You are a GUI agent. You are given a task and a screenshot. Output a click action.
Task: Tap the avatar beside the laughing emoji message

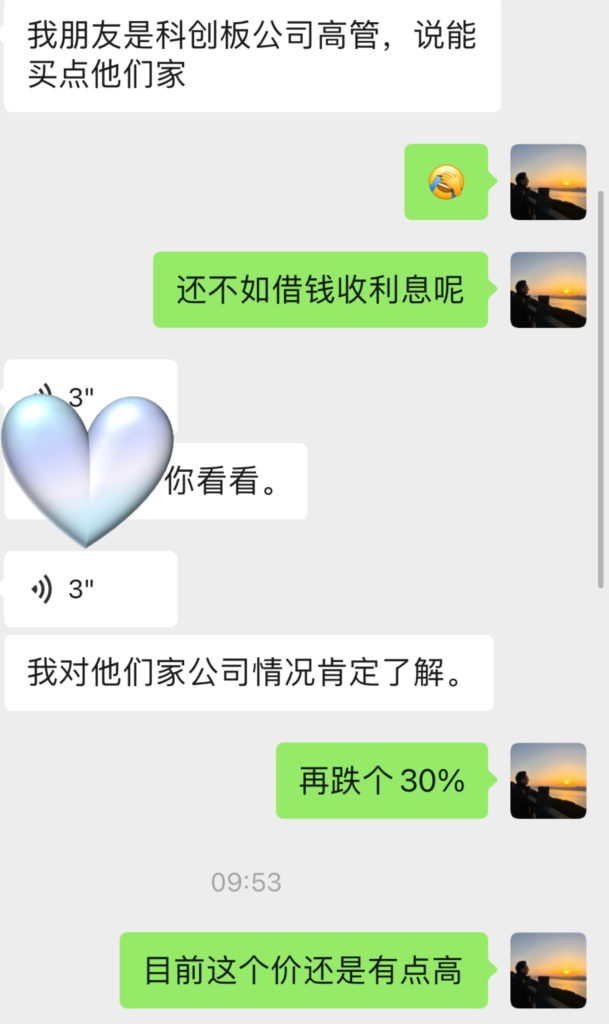pos(548,182)
